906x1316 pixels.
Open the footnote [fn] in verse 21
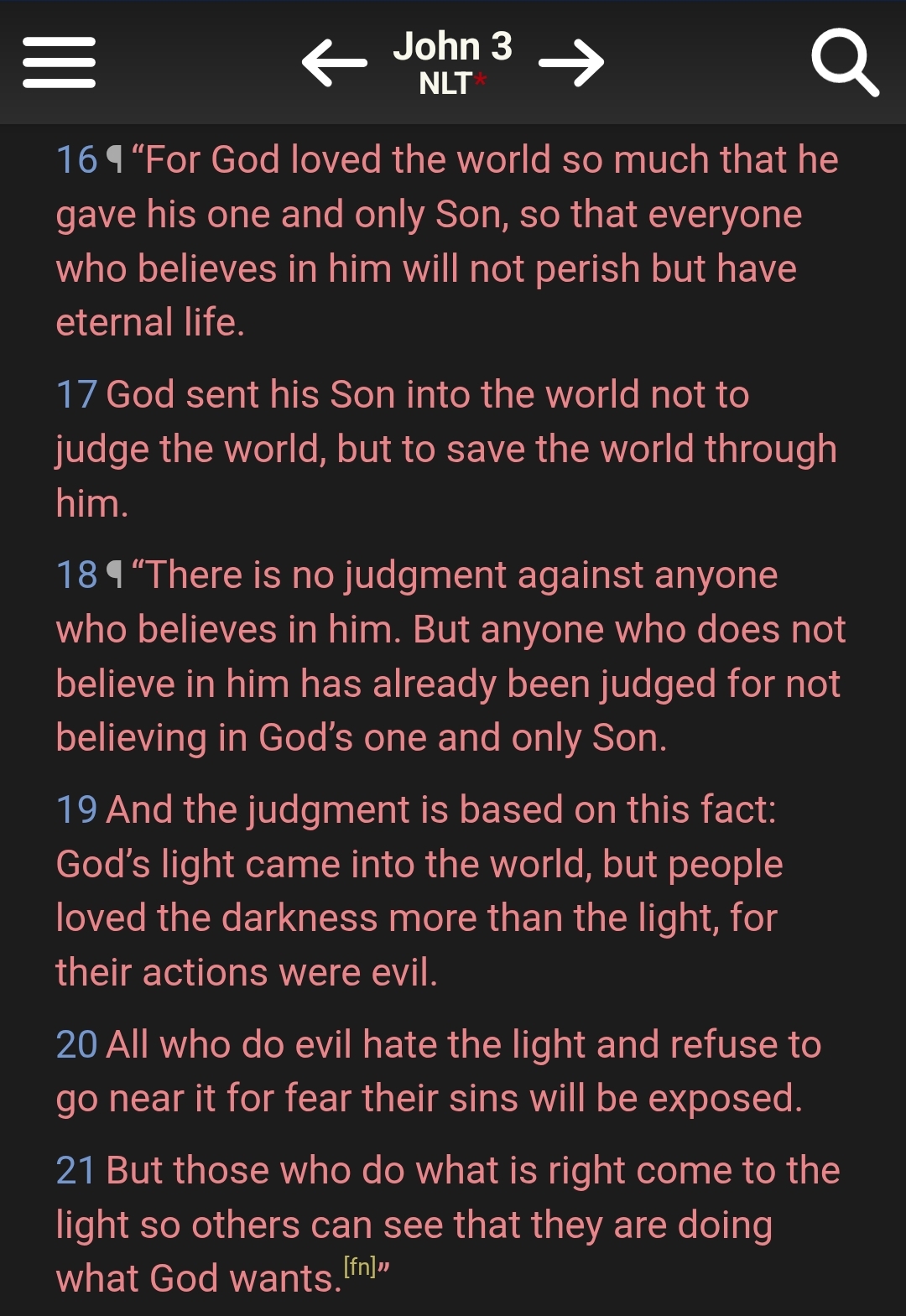click(360, 1267)
